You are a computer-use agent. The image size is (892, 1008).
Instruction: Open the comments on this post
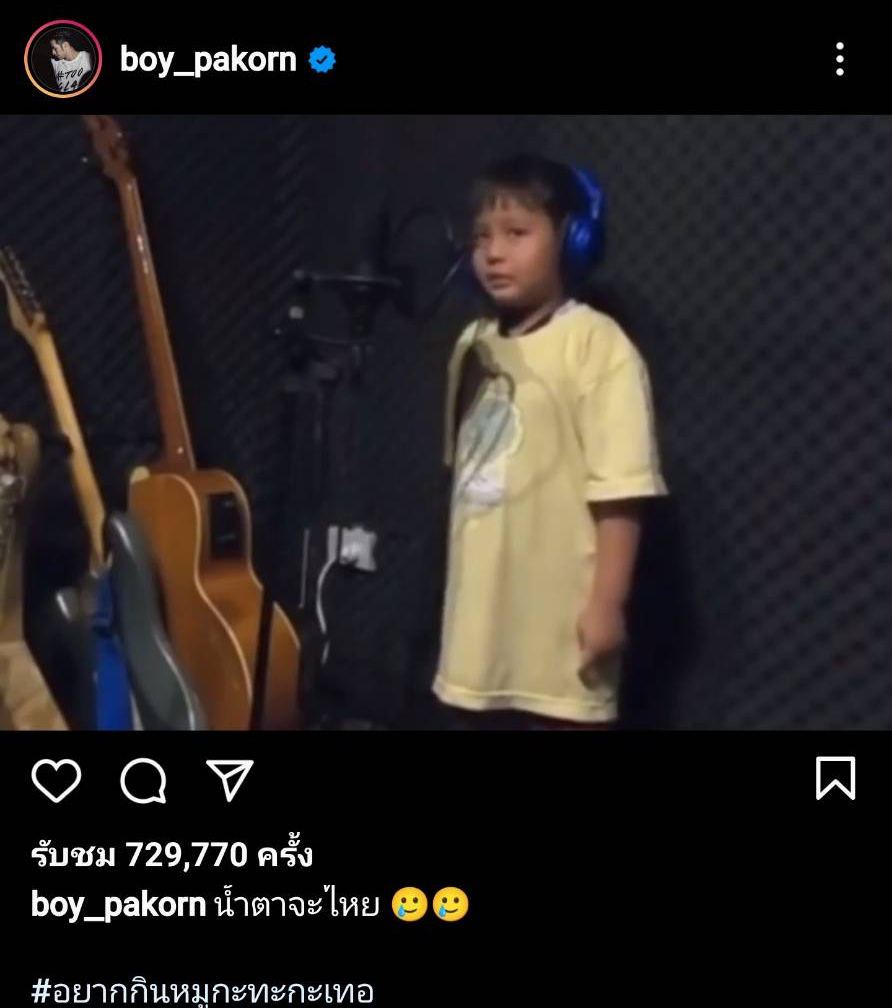coord(143,780)
